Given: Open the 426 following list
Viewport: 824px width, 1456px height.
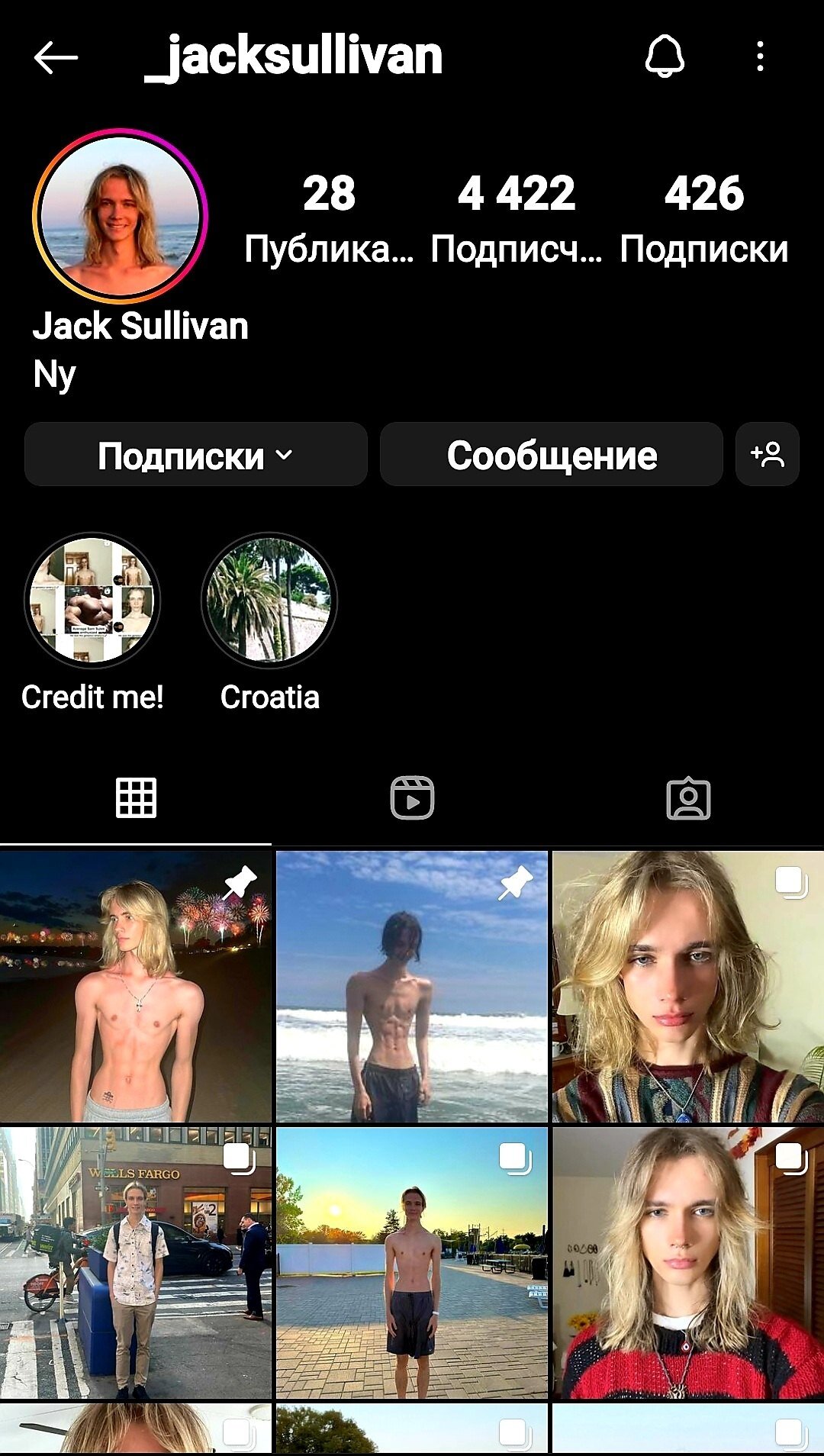Looking at the screenshot, I should 703,217.
